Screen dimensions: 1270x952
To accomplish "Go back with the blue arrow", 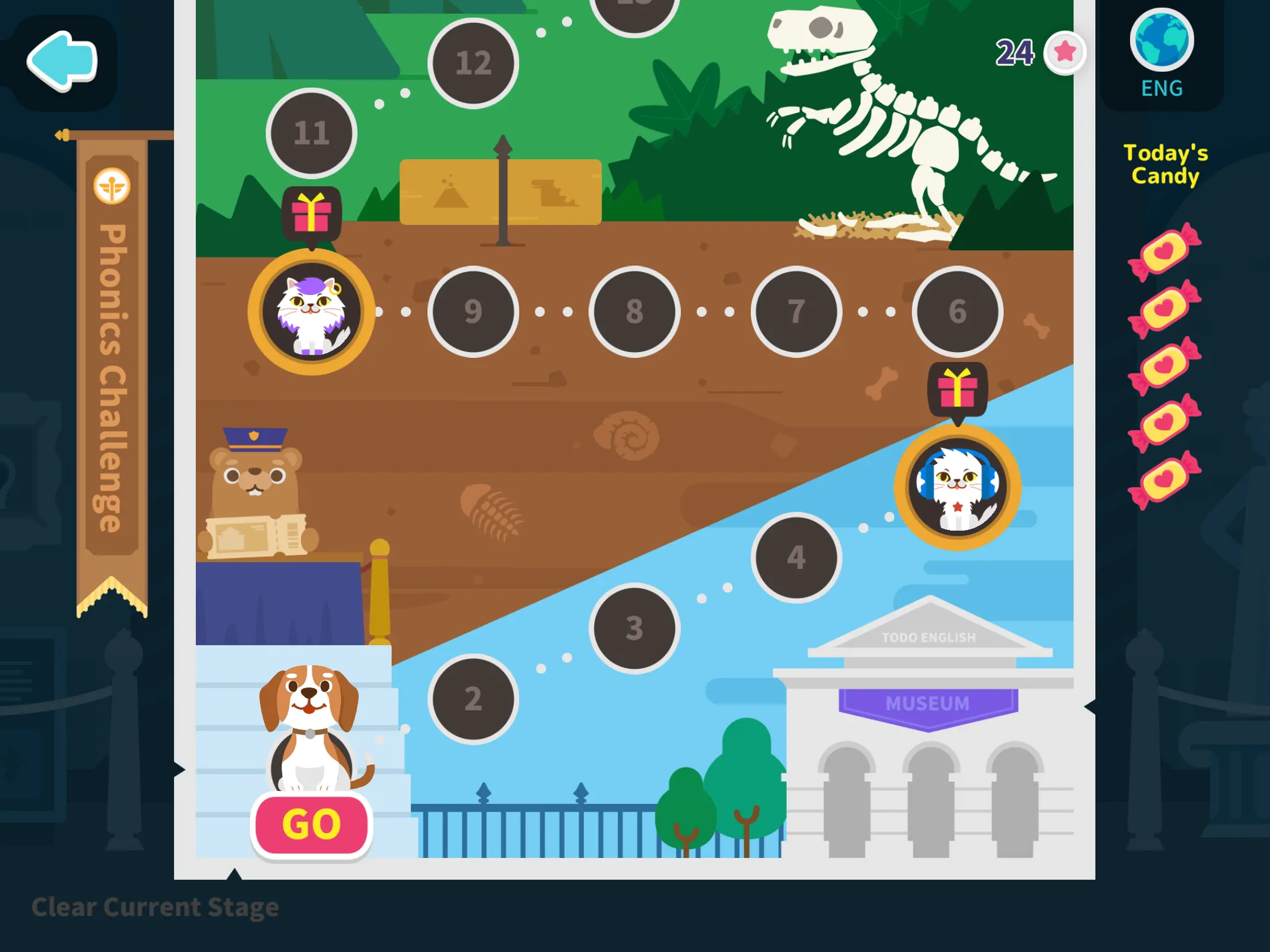I will [63, 61].
